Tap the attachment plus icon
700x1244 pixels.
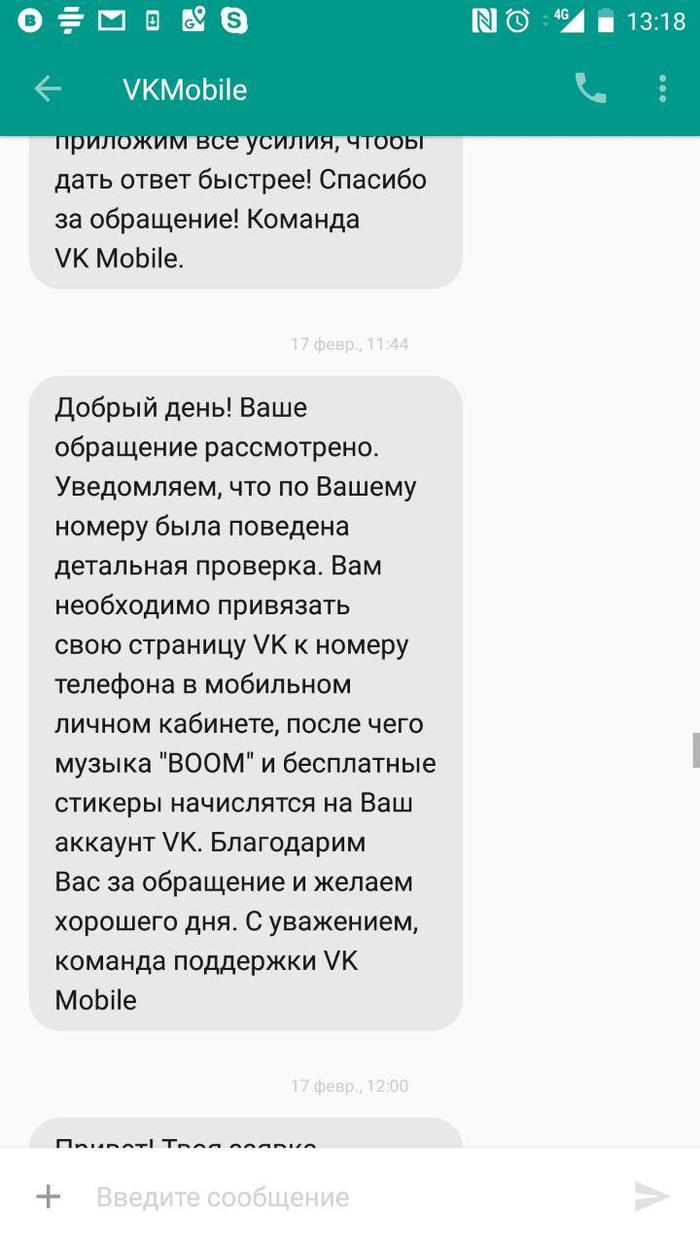click(48, 1196)
